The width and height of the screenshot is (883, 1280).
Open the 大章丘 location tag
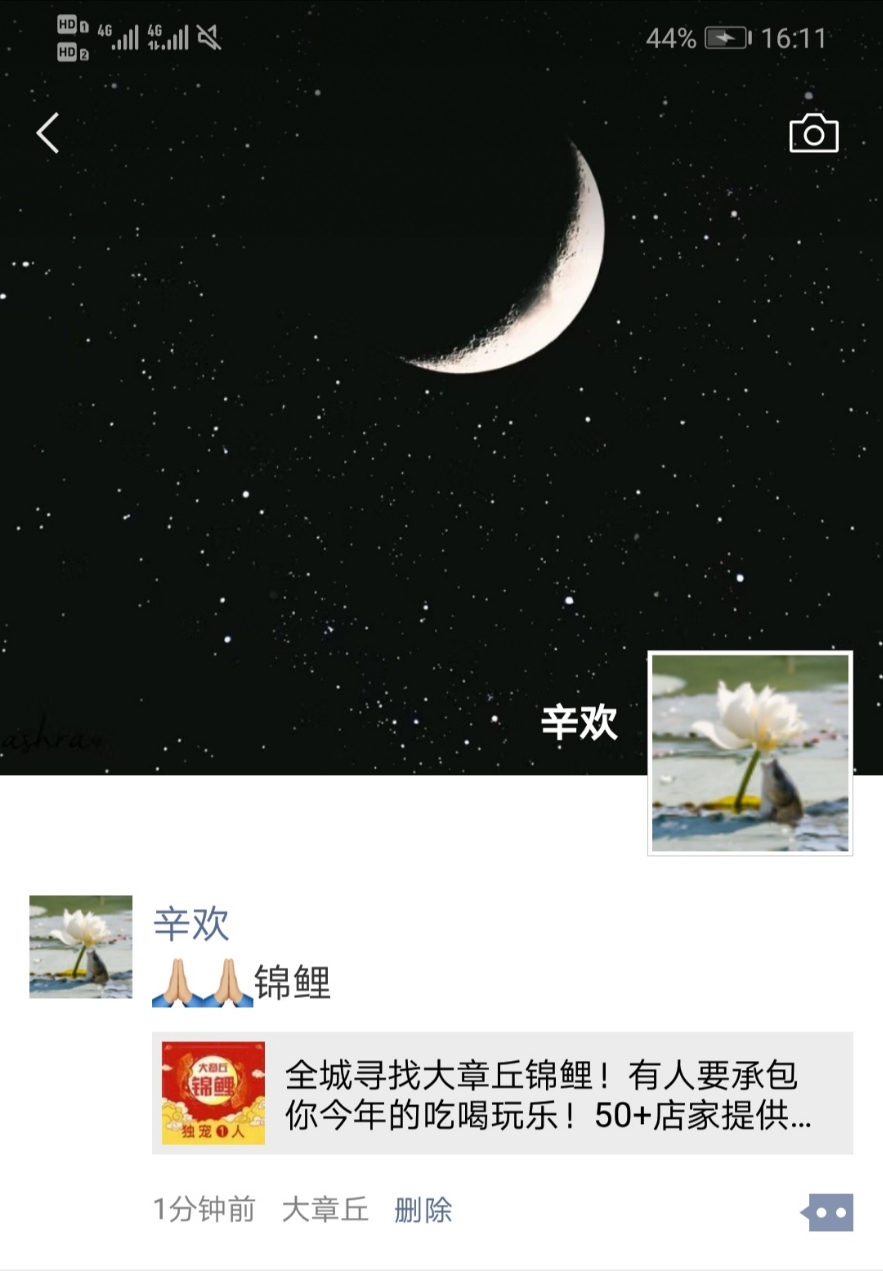325,1211
